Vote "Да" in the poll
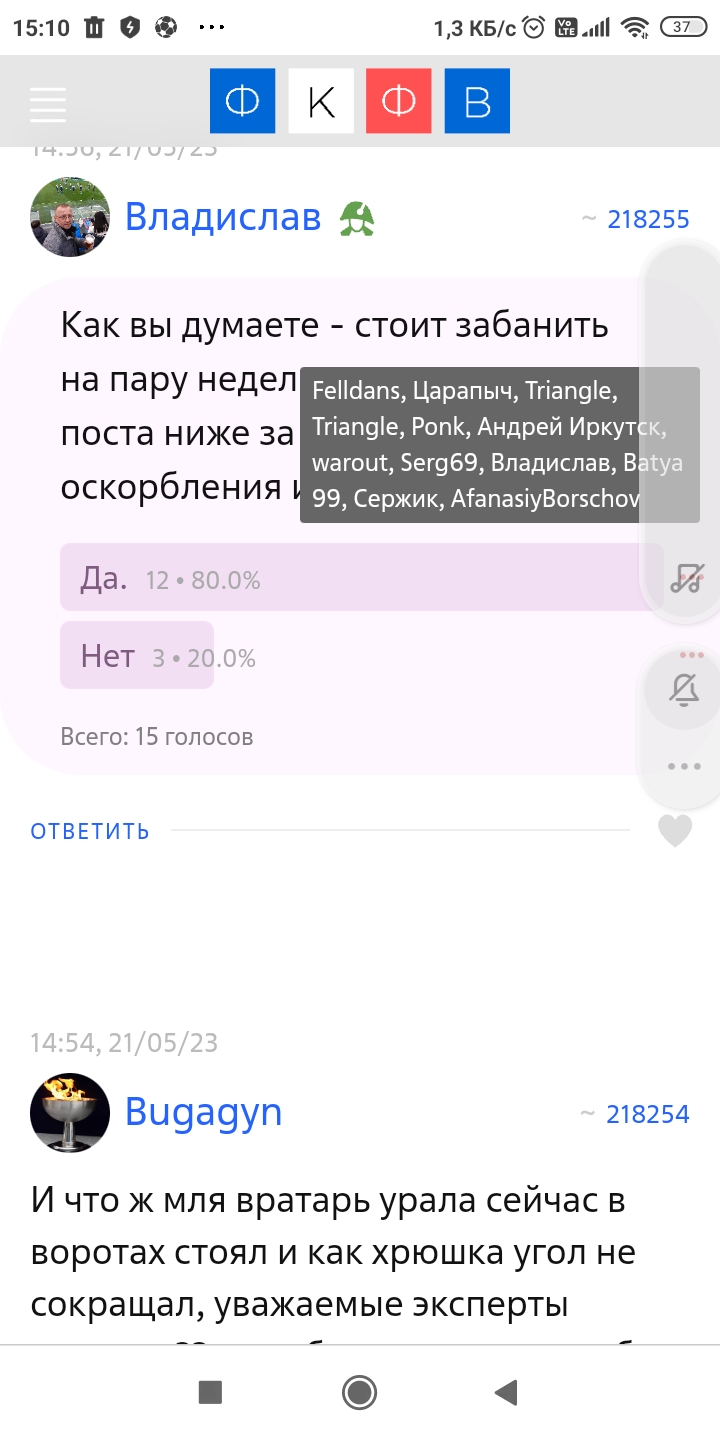The image size is (720, 1440). click(104, 578)
